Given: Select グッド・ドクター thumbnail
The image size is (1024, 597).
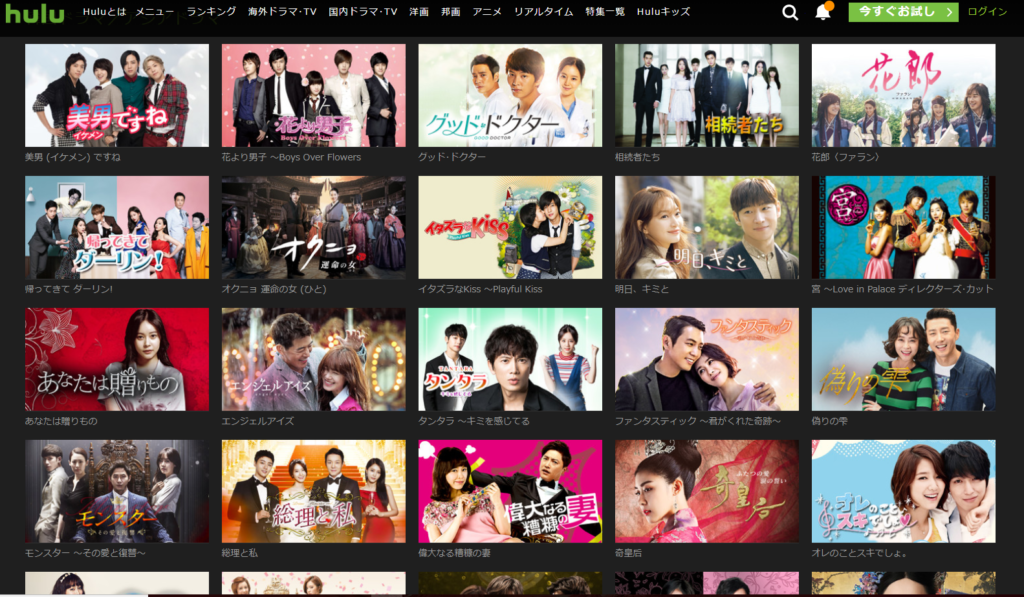Looking at the screenshot, I should pos(510,96).
